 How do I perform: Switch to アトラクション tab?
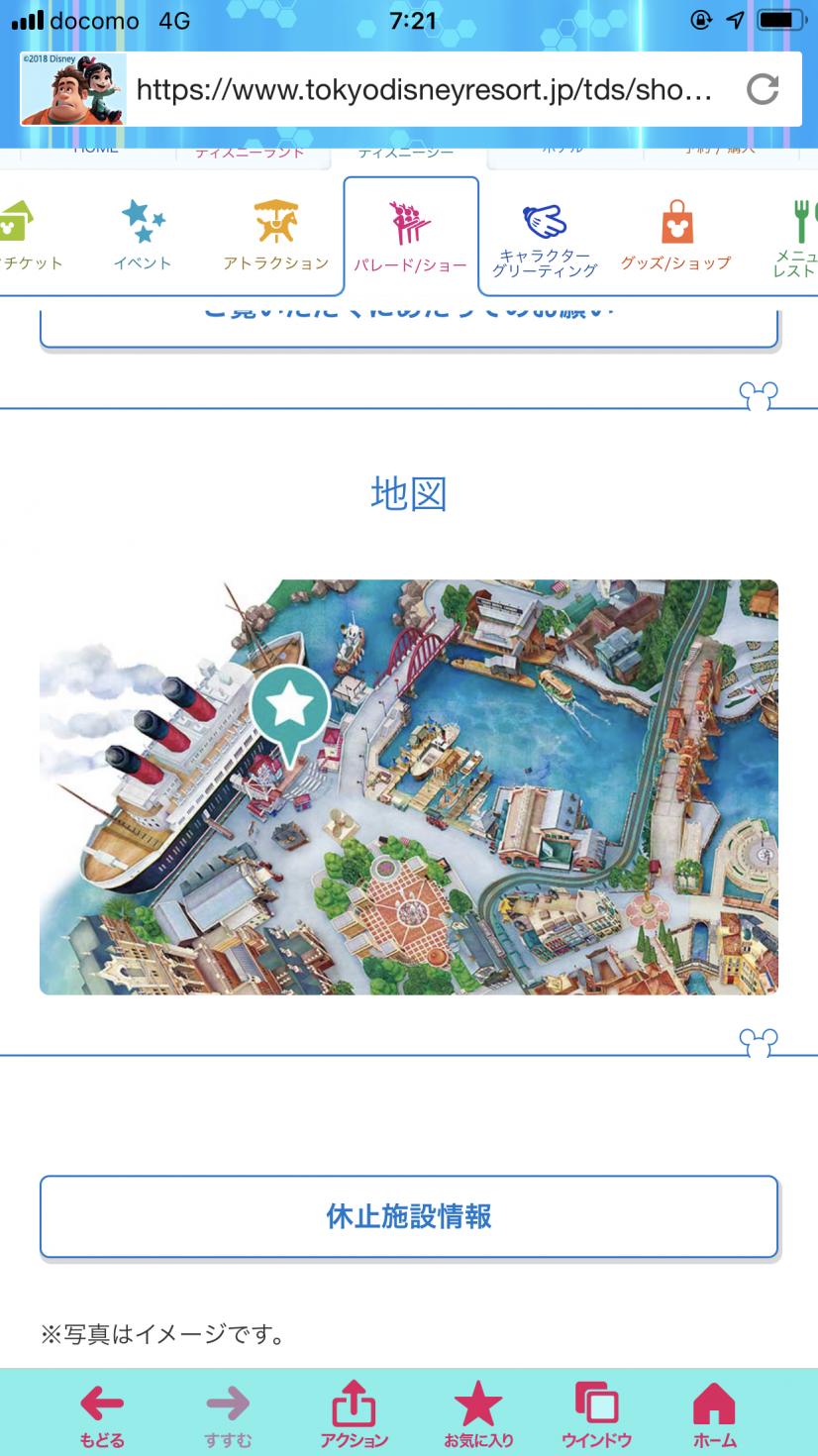tap(275, 236)
